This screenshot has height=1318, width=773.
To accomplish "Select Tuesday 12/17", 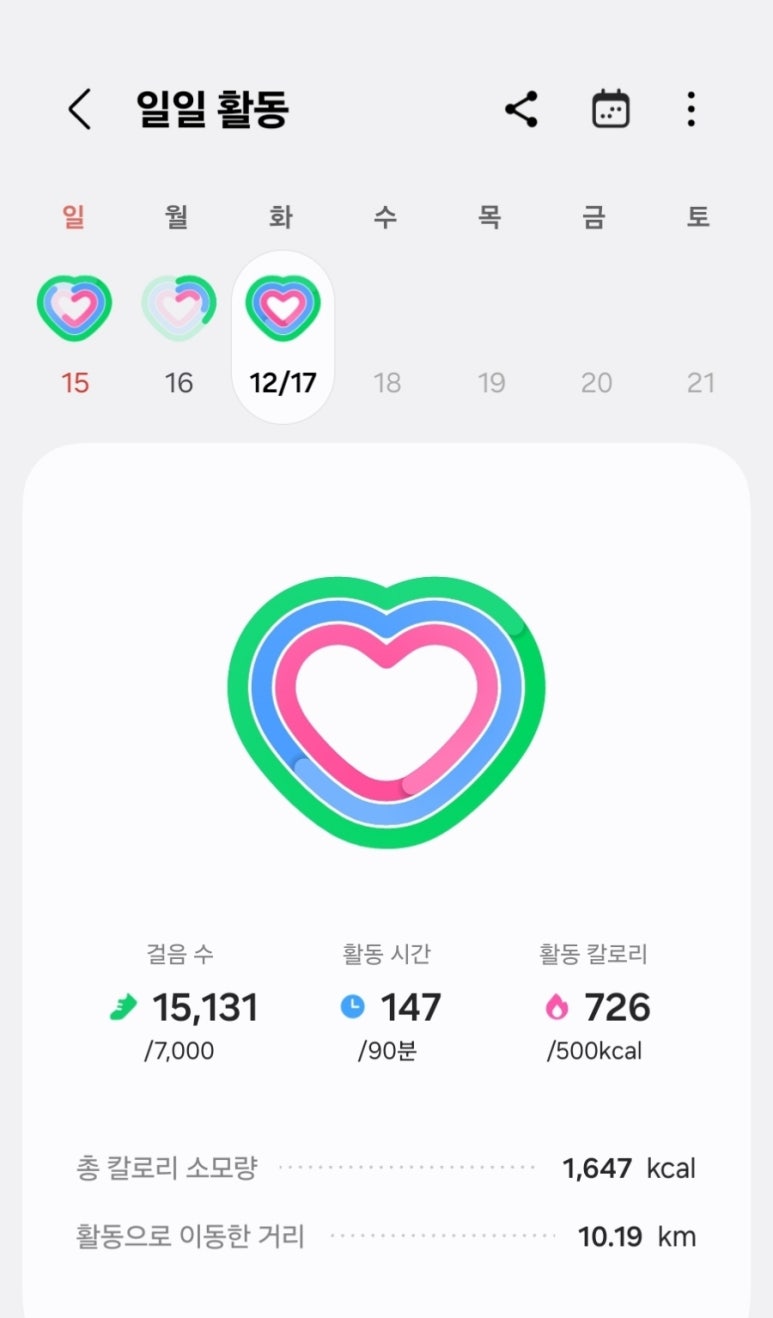I will (283, 336).
